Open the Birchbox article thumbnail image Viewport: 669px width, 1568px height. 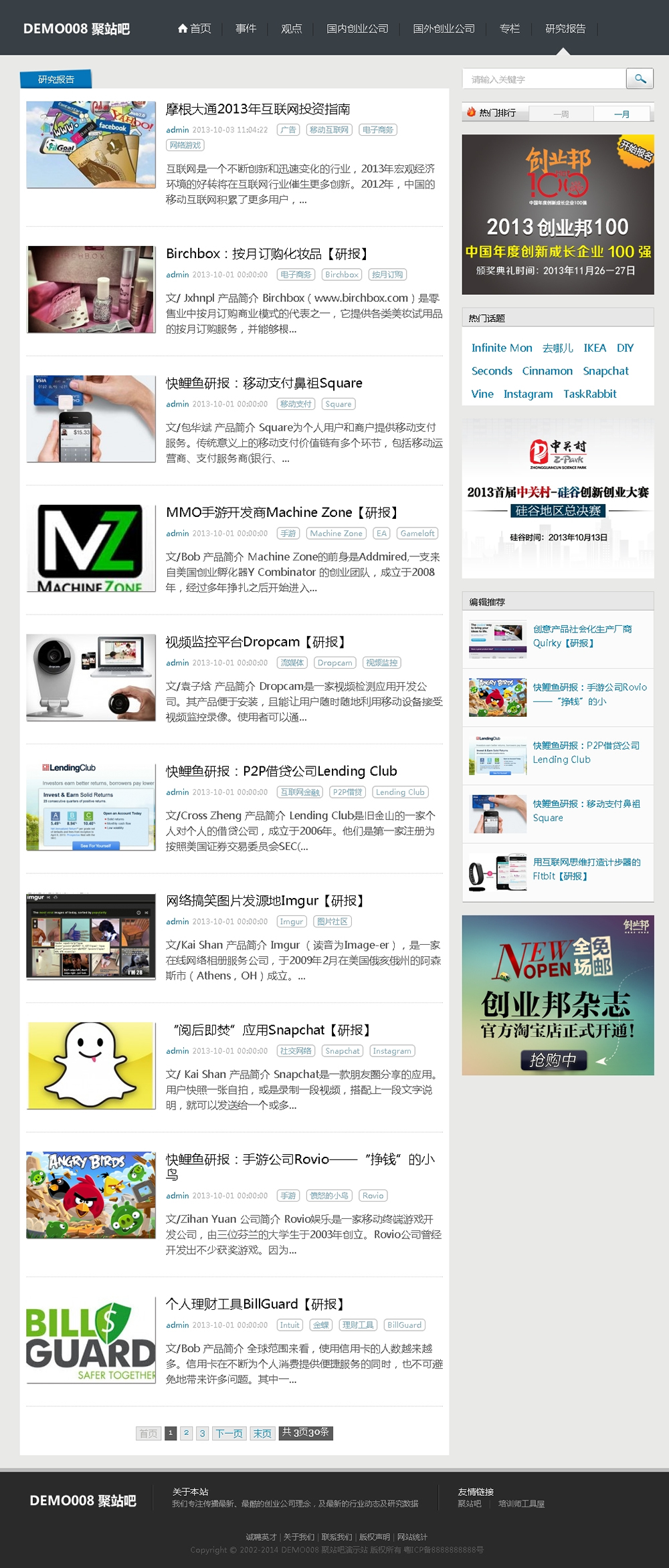(91, 290)
